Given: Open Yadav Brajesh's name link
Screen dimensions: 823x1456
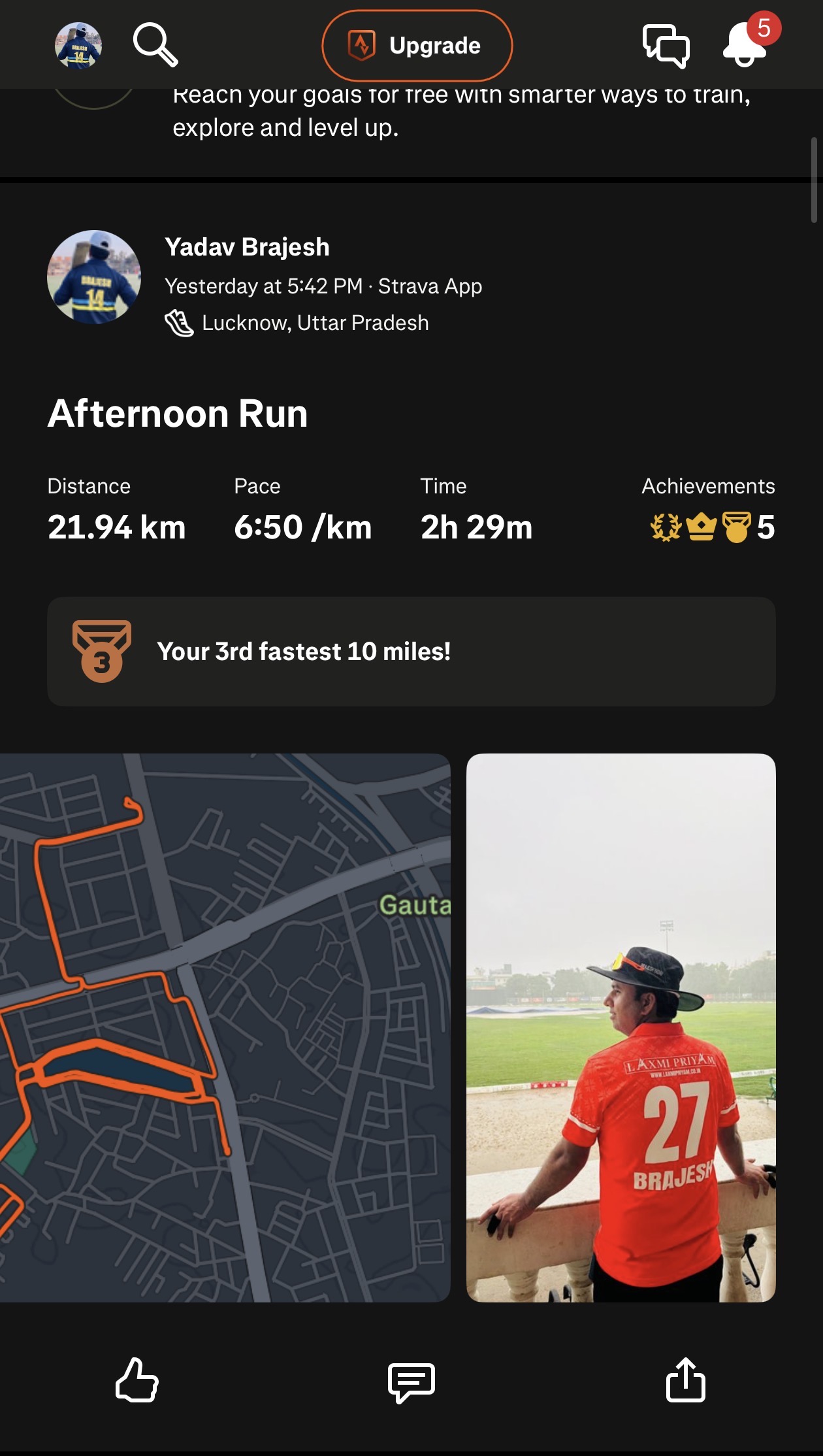Looking at the screenshot, I should [x=247, y=247].
